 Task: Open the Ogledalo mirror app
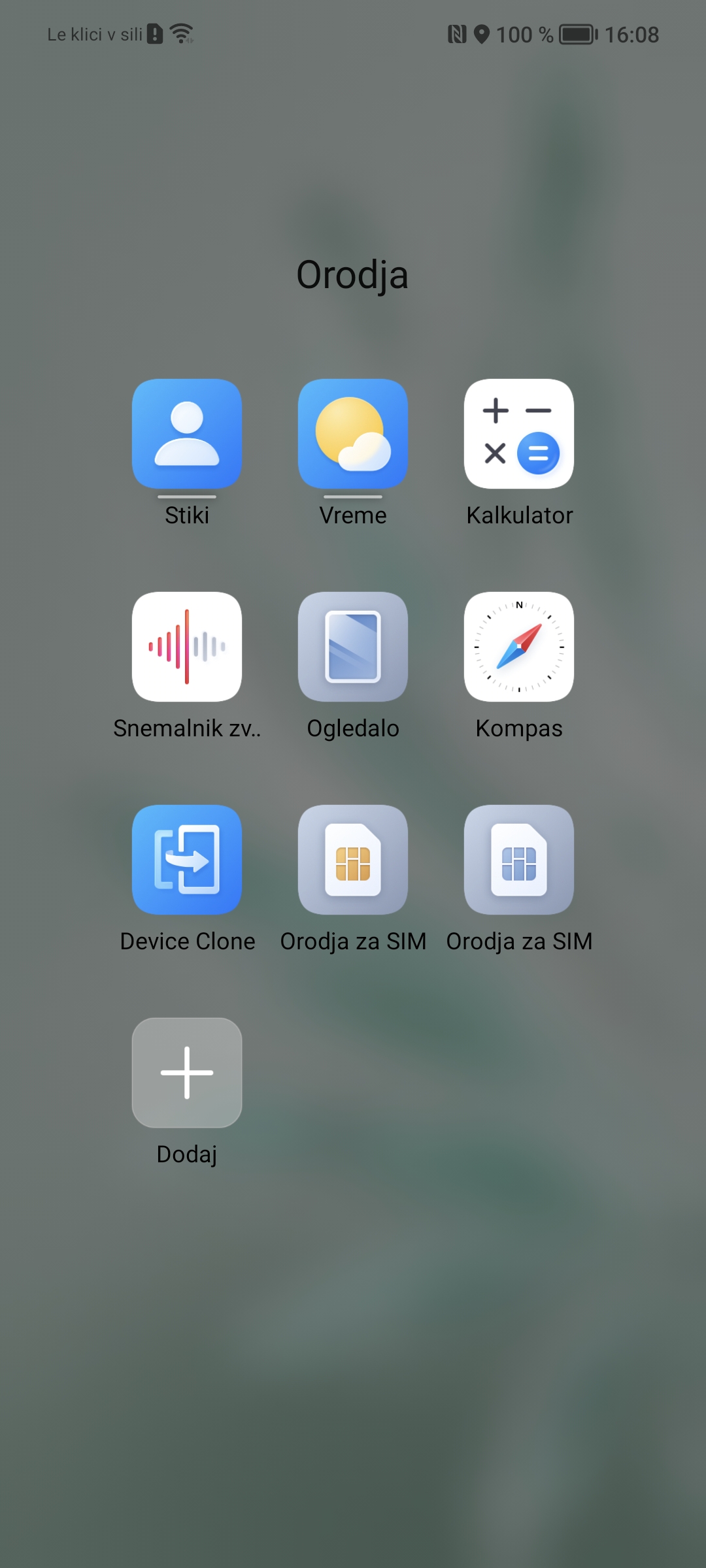(x=353, y=647)
